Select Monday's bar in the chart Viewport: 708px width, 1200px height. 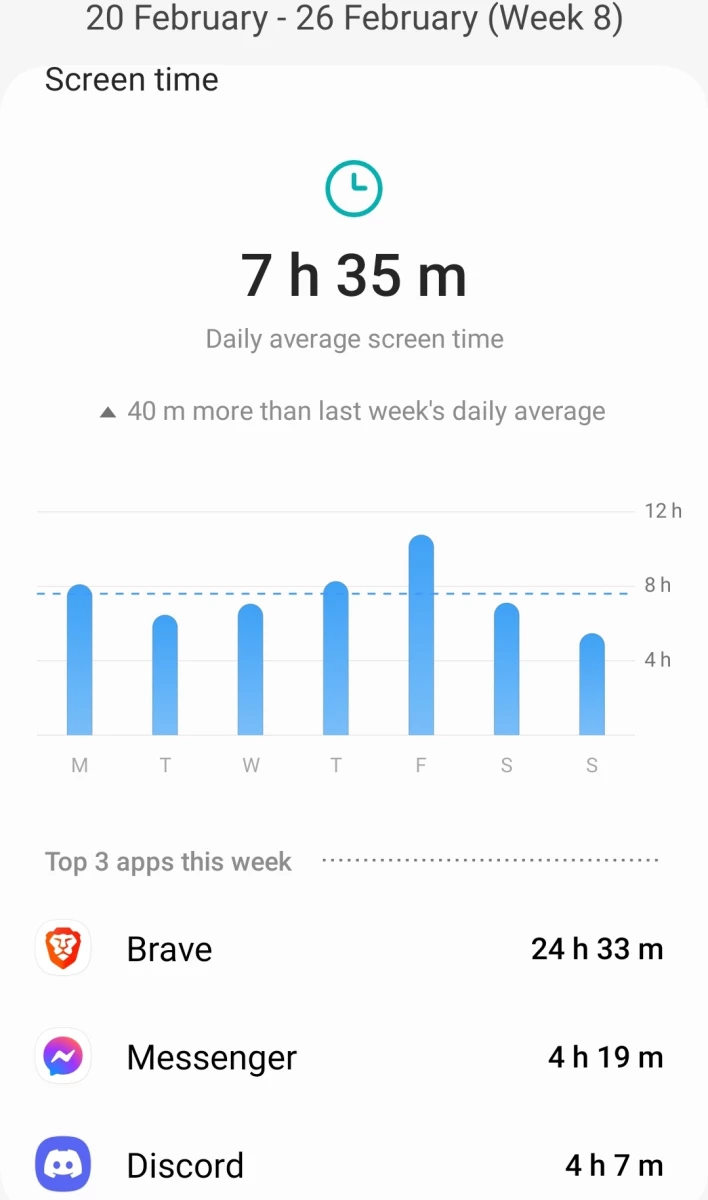(79, 660)
